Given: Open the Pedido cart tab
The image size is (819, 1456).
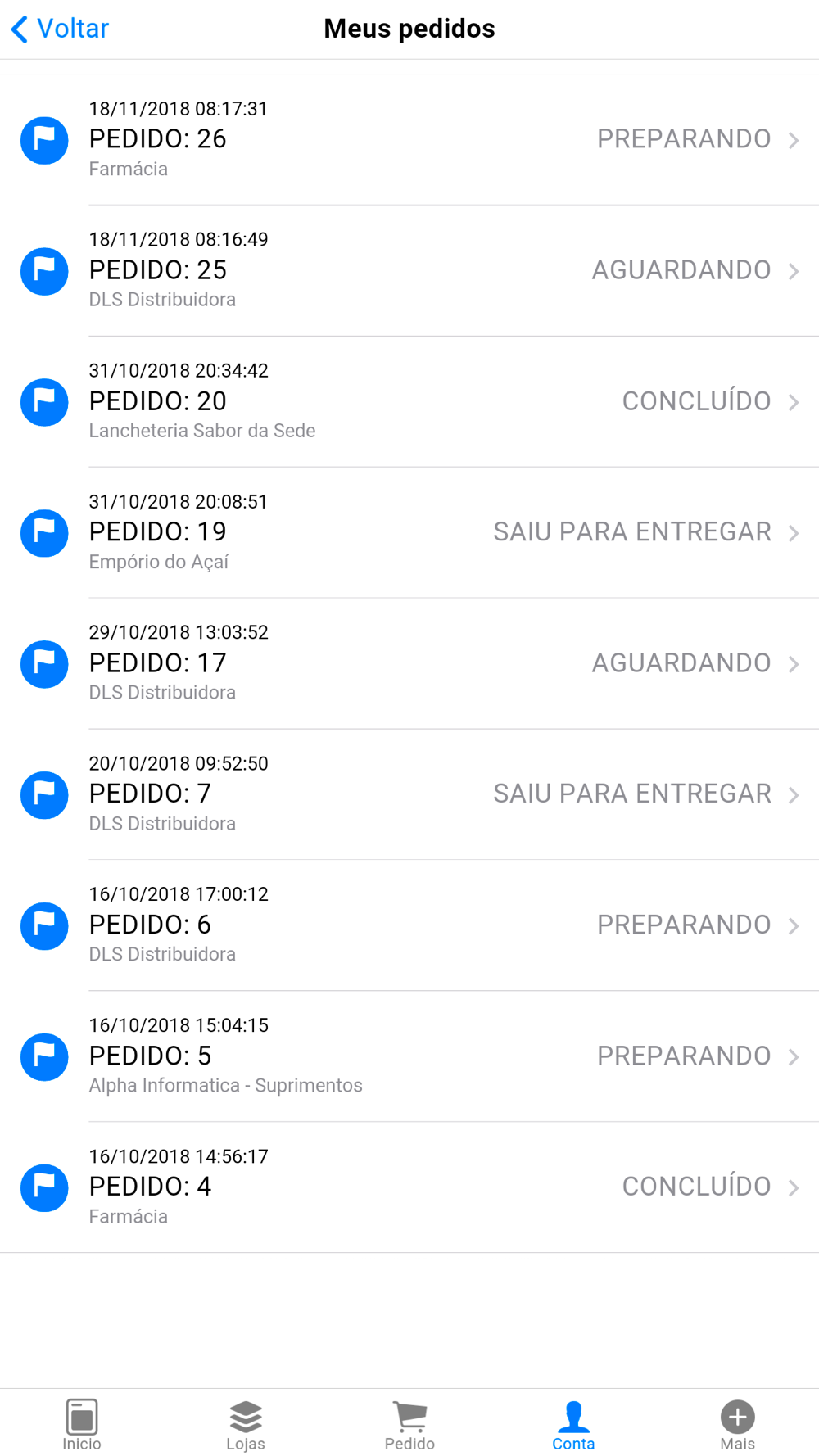Looking at the screenshot, I should pyautogui.click(x=409, y=1425).
